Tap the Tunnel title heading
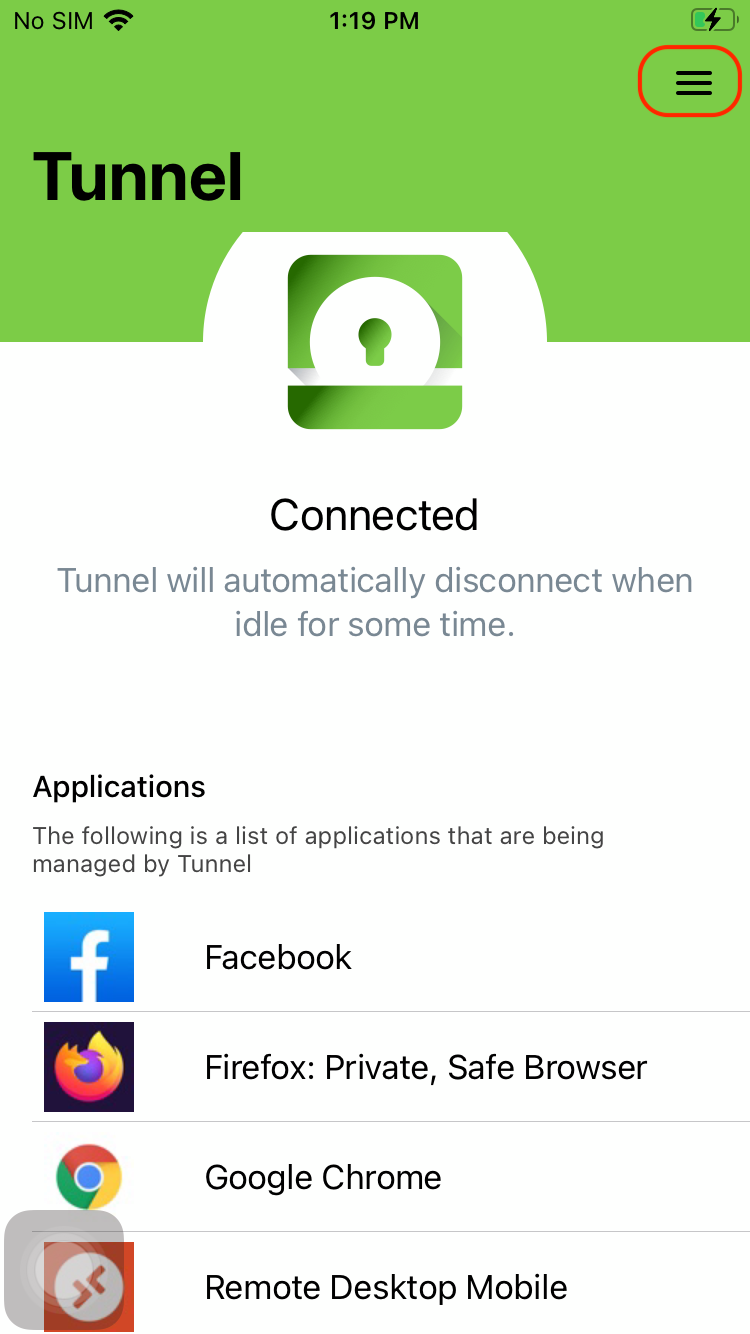Image resolution: width=750 pixels, height=1334 pixels. (138, 175)
